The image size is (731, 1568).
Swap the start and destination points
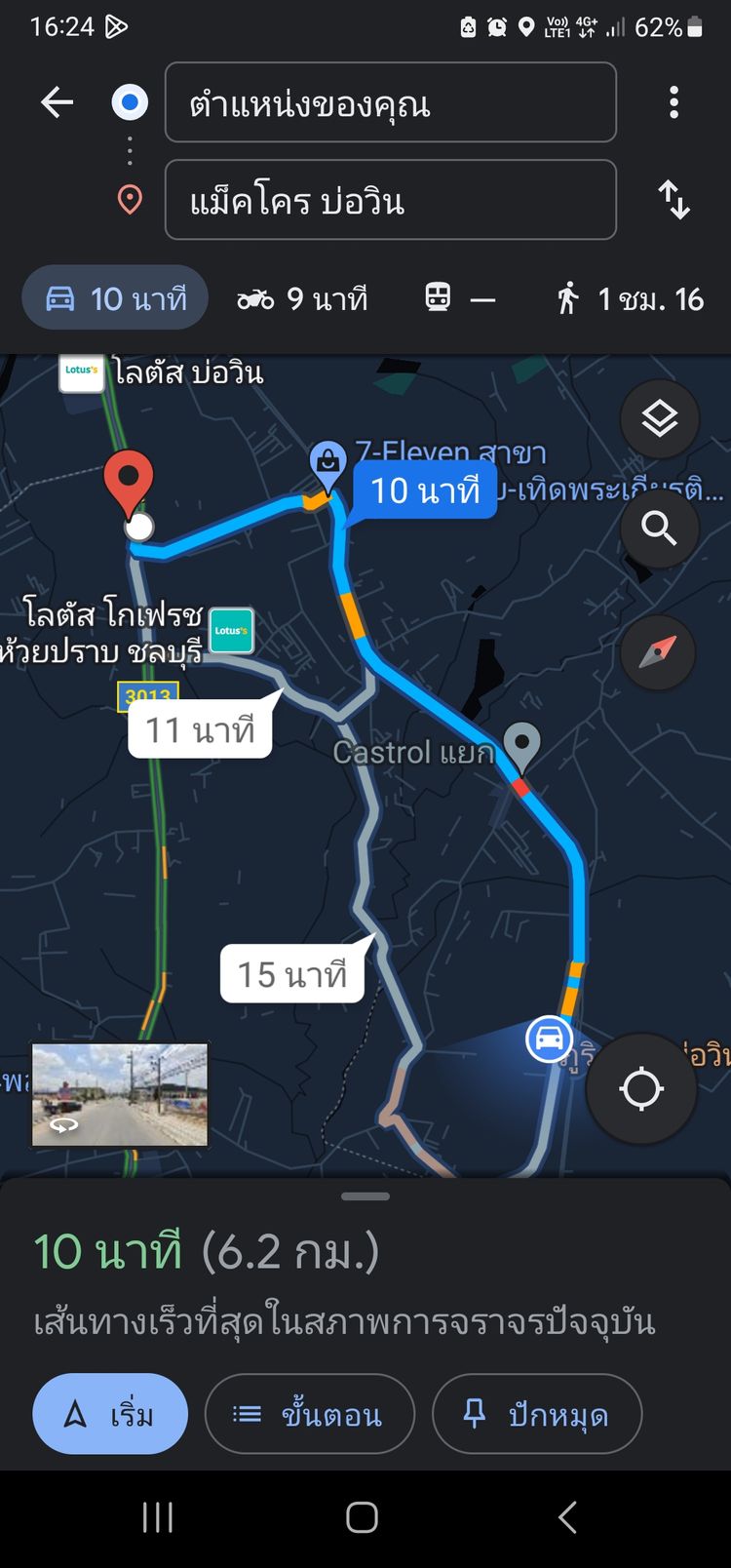coord(673,200)
